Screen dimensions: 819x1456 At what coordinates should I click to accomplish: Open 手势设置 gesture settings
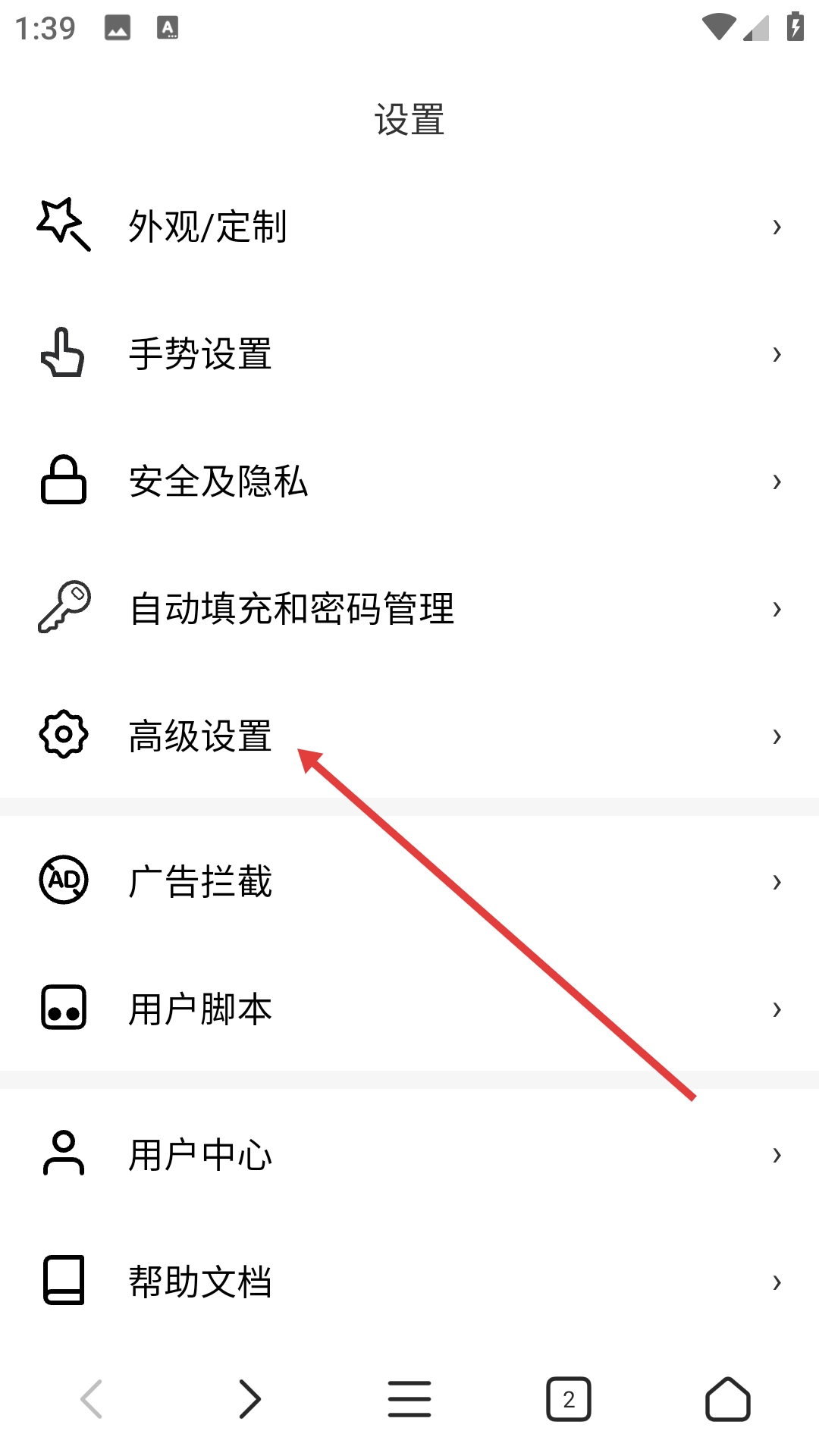pyautogui.click(x=200, y=354)
